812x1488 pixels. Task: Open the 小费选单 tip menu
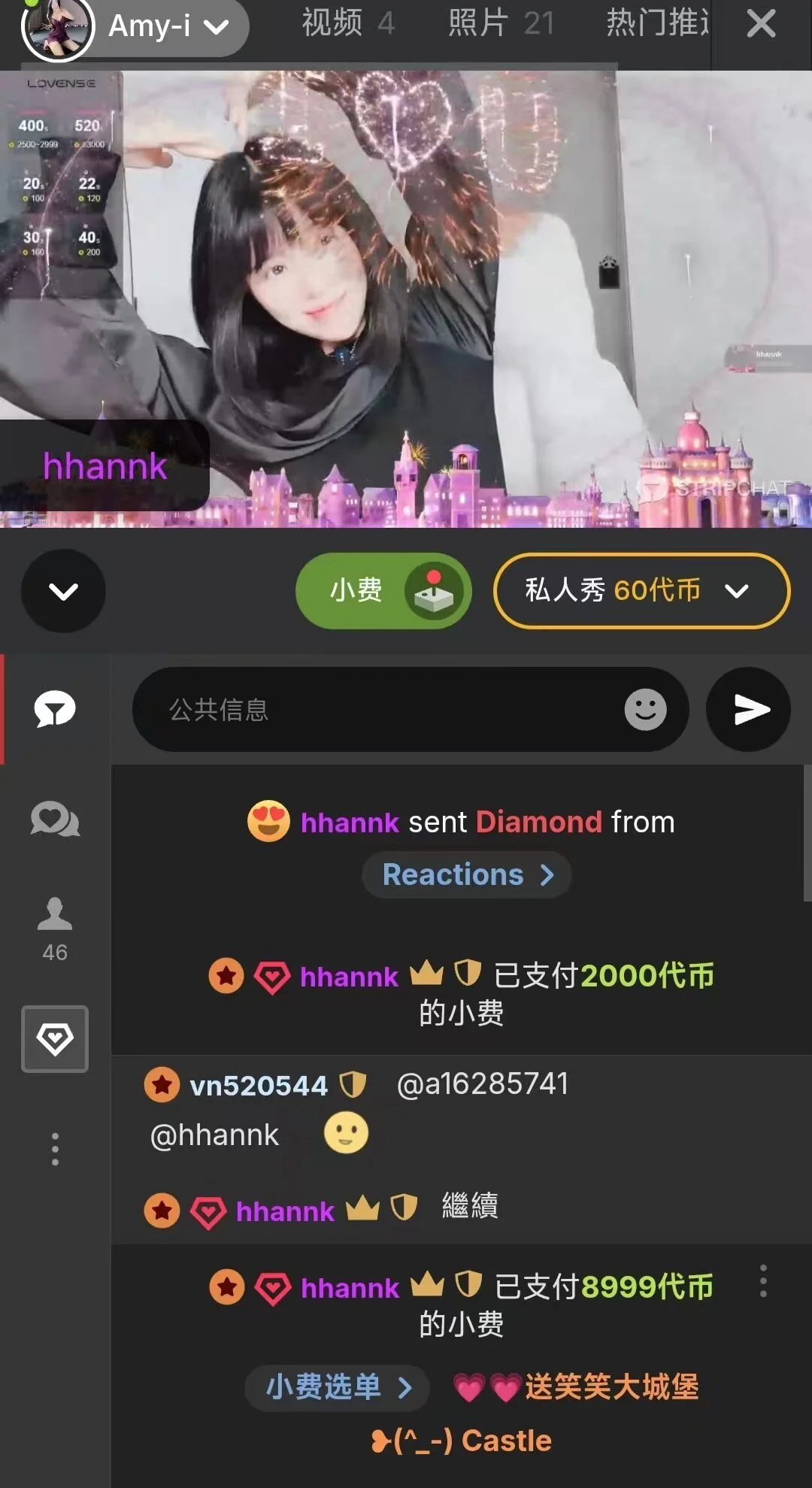tap(338, 1387)
